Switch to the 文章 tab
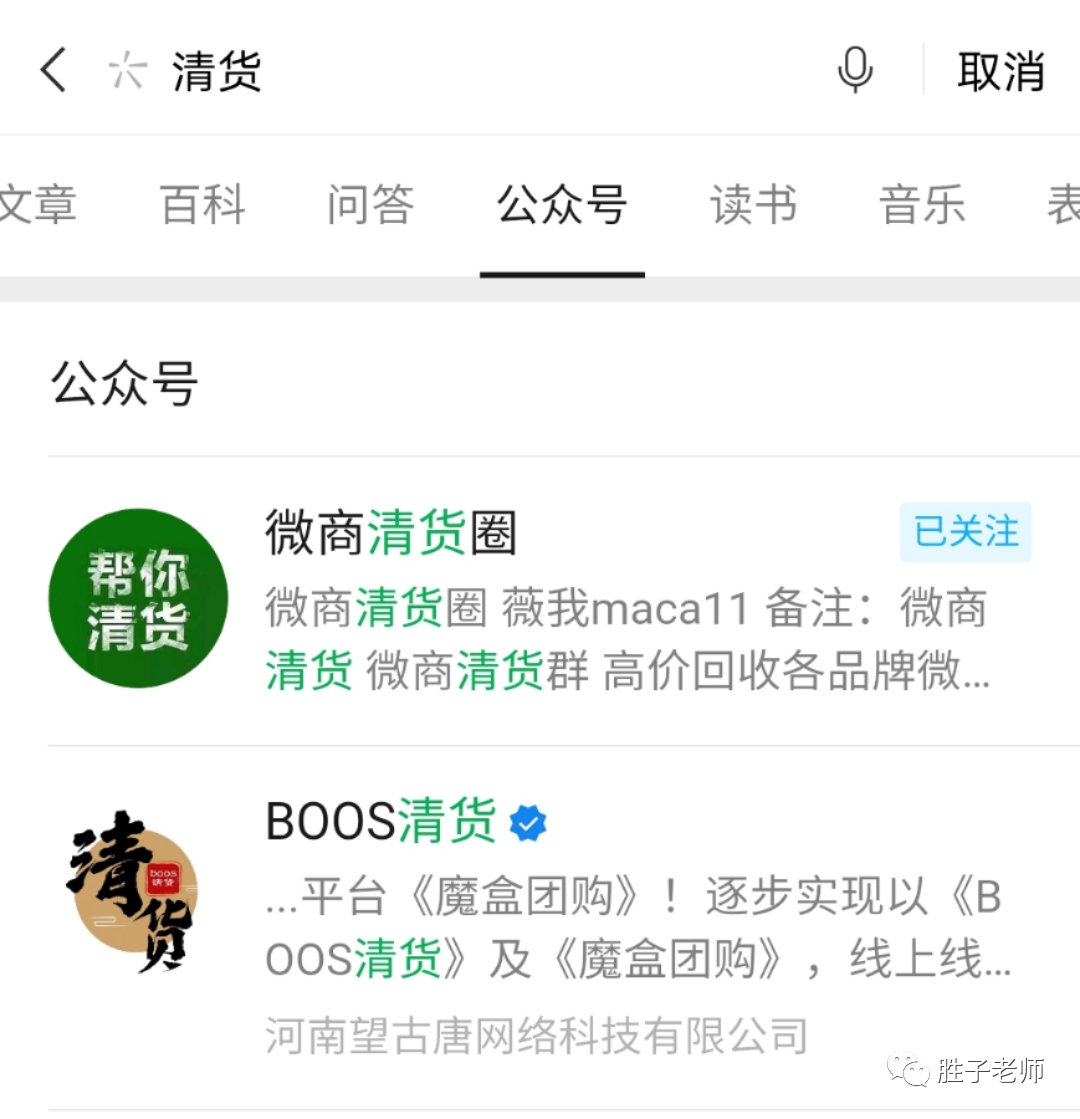The width and height of the screenshot is (1080, 1119). coord(40,205)
